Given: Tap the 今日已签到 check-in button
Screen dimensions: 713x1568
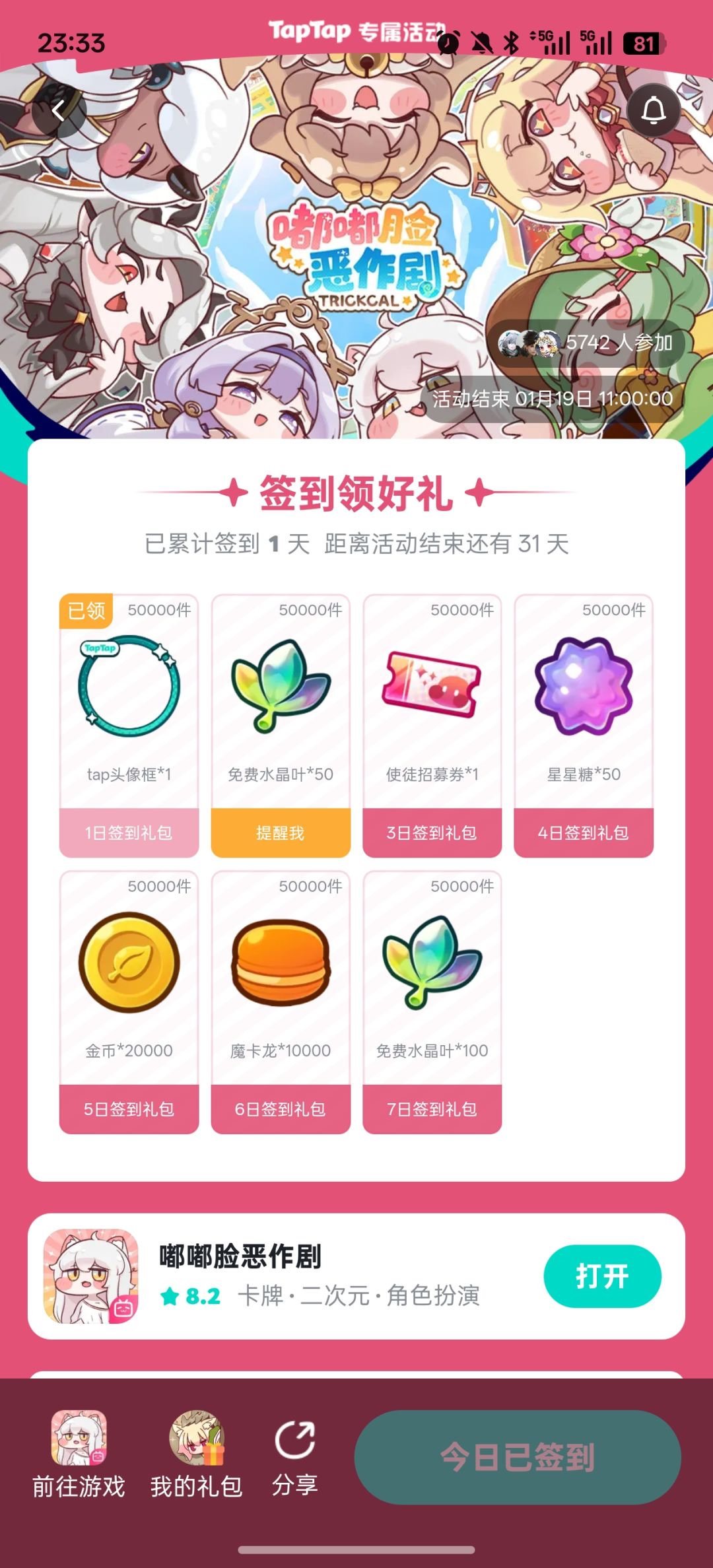Looking at the screenshot, I should pyautogui.click(x=518, y=1457).
